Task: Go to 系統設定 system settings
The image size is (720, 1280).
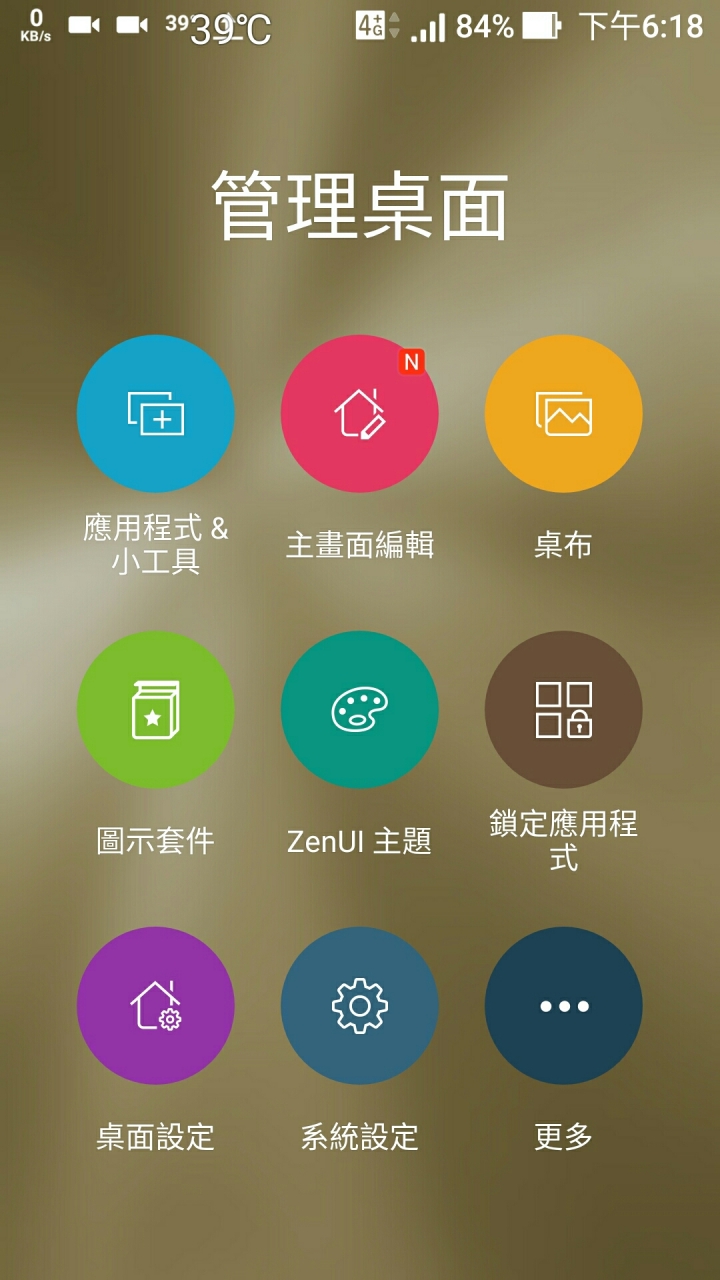Action: point(360,1006)
